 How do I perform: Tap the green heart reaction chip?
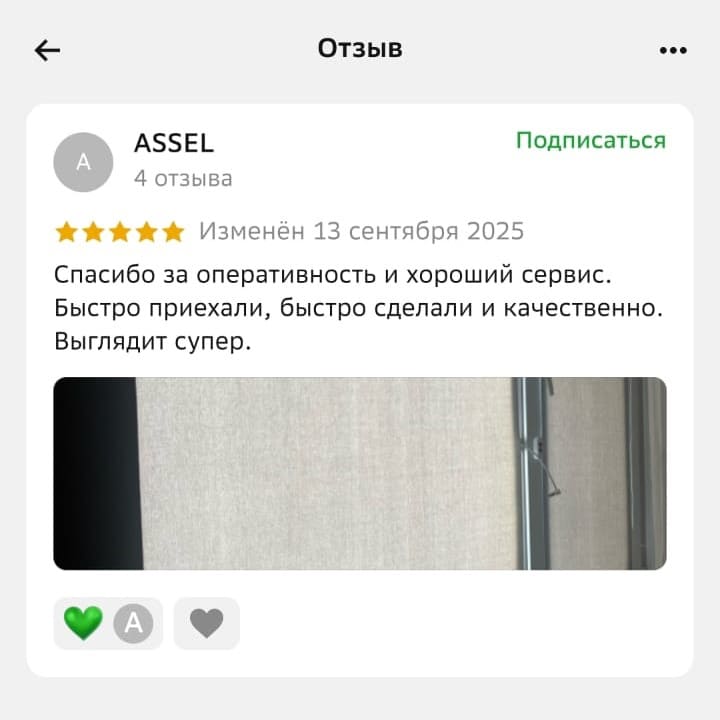coord(107,624)
